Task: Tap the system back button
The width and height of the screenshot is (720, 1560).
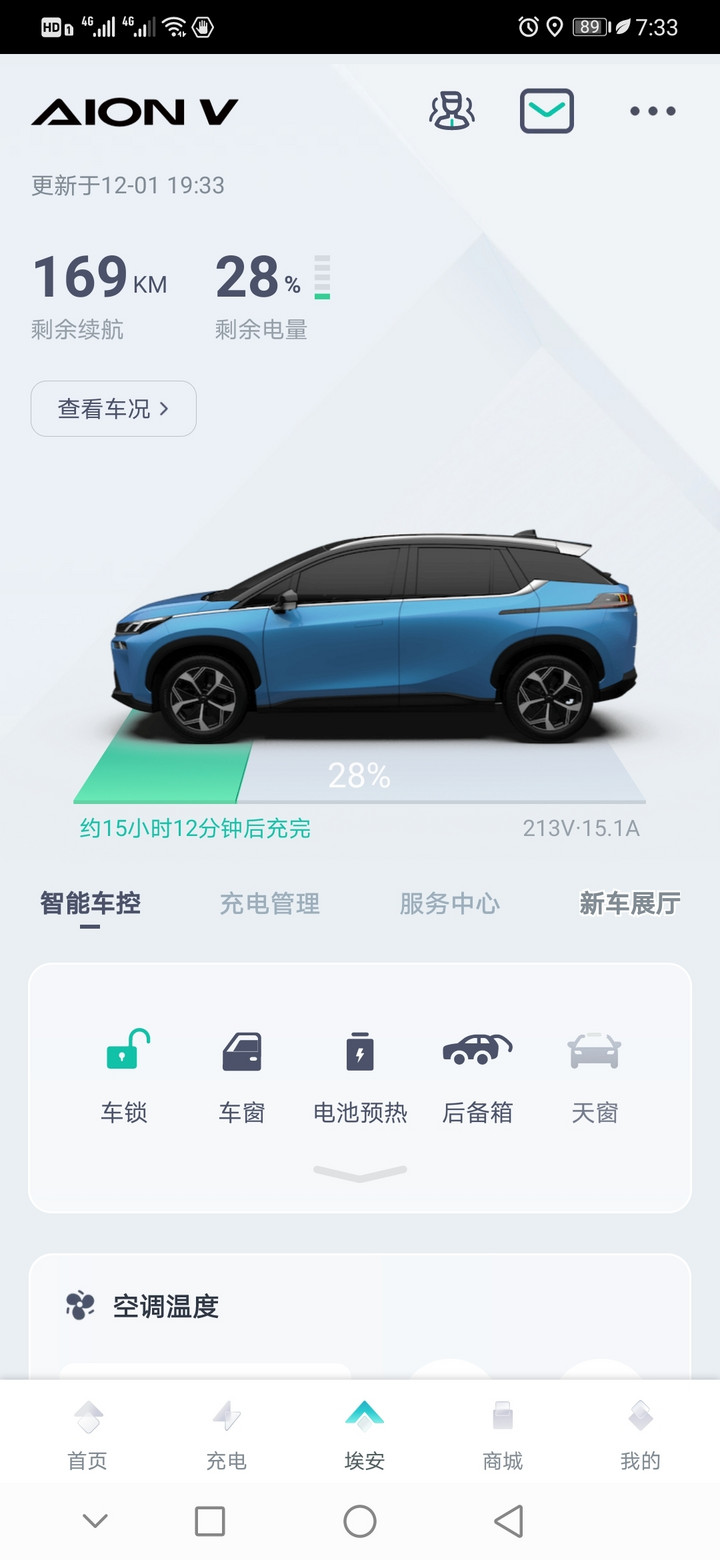Action: point(508,1521)
